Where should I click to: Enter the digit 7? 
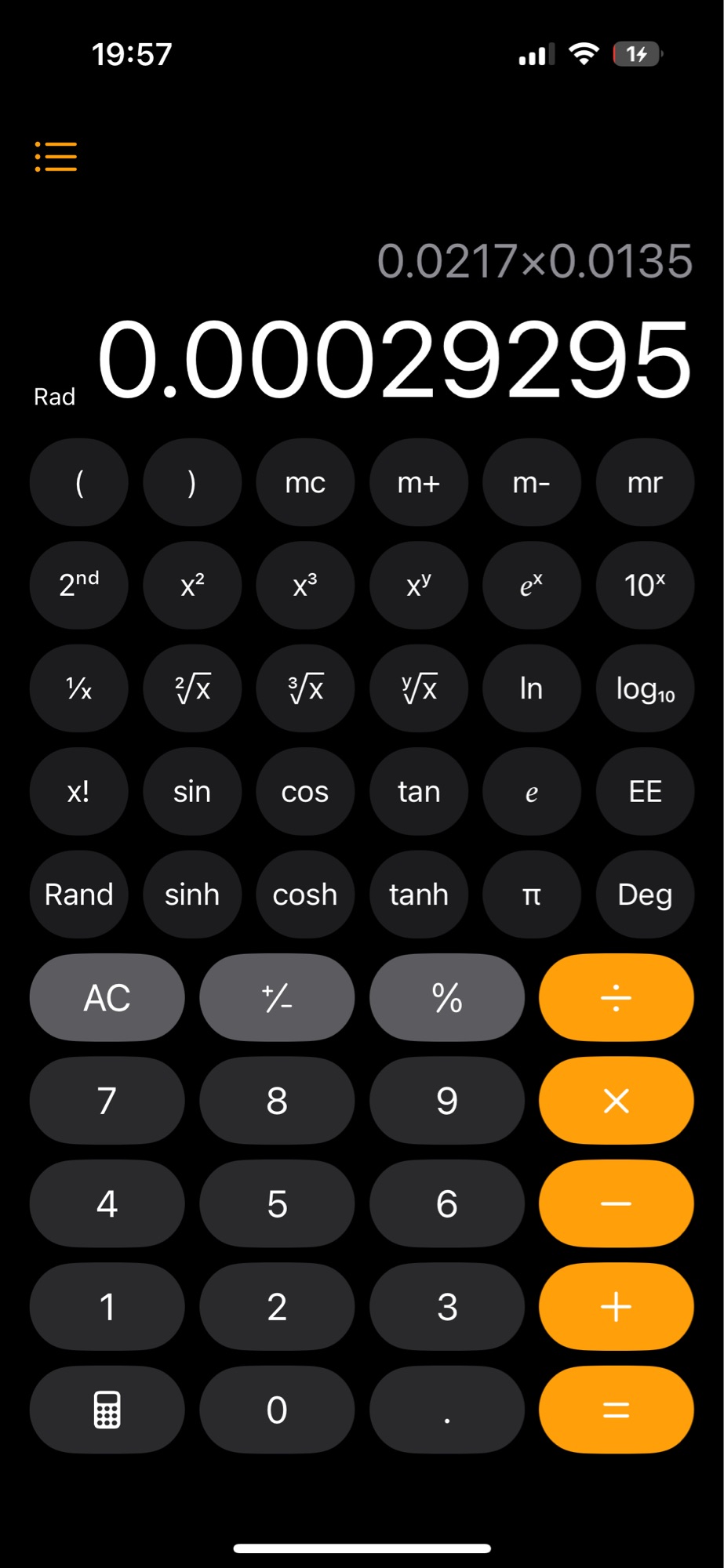click(x=107, y=1101)
